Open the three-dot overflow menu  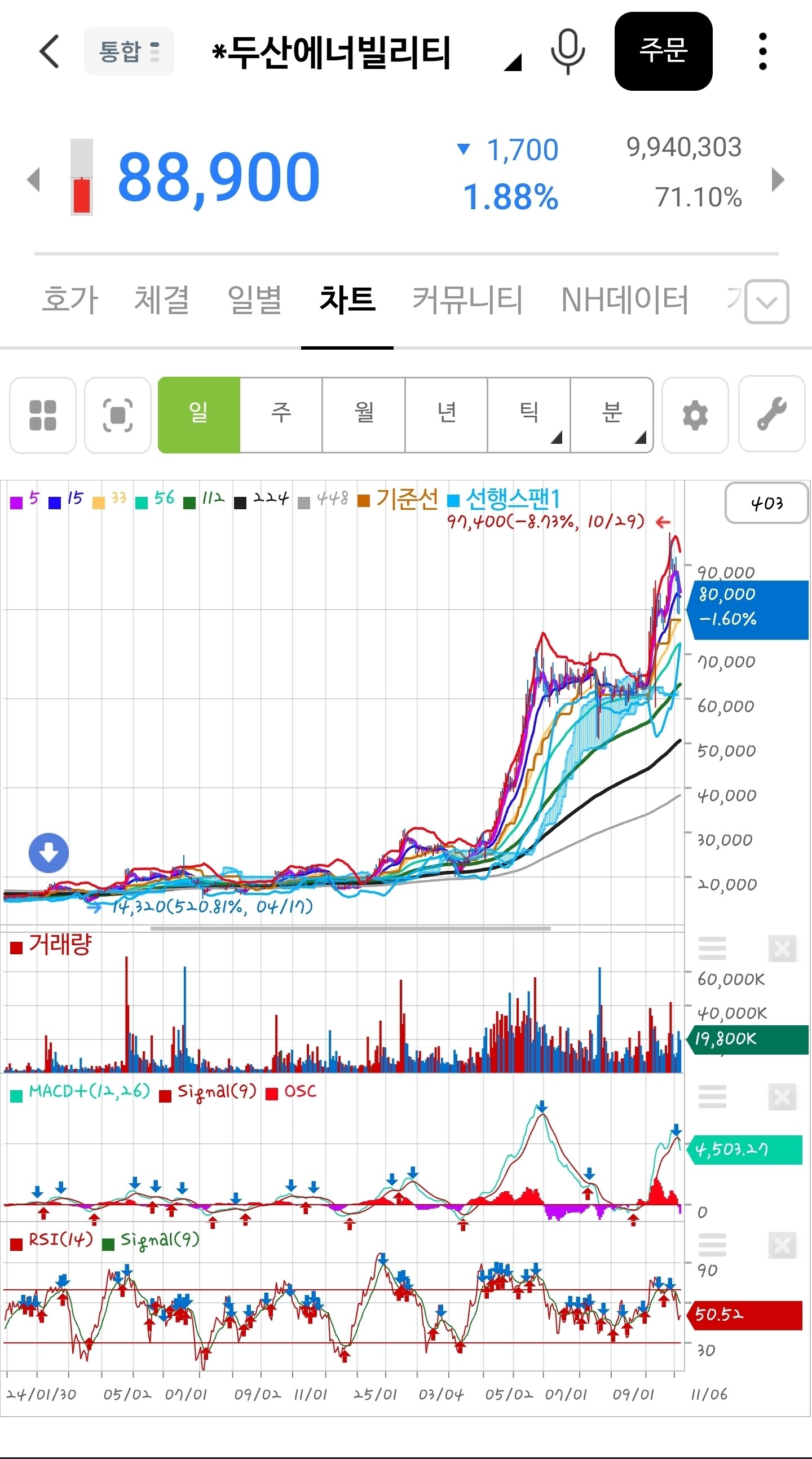click(x=763, y=51)
